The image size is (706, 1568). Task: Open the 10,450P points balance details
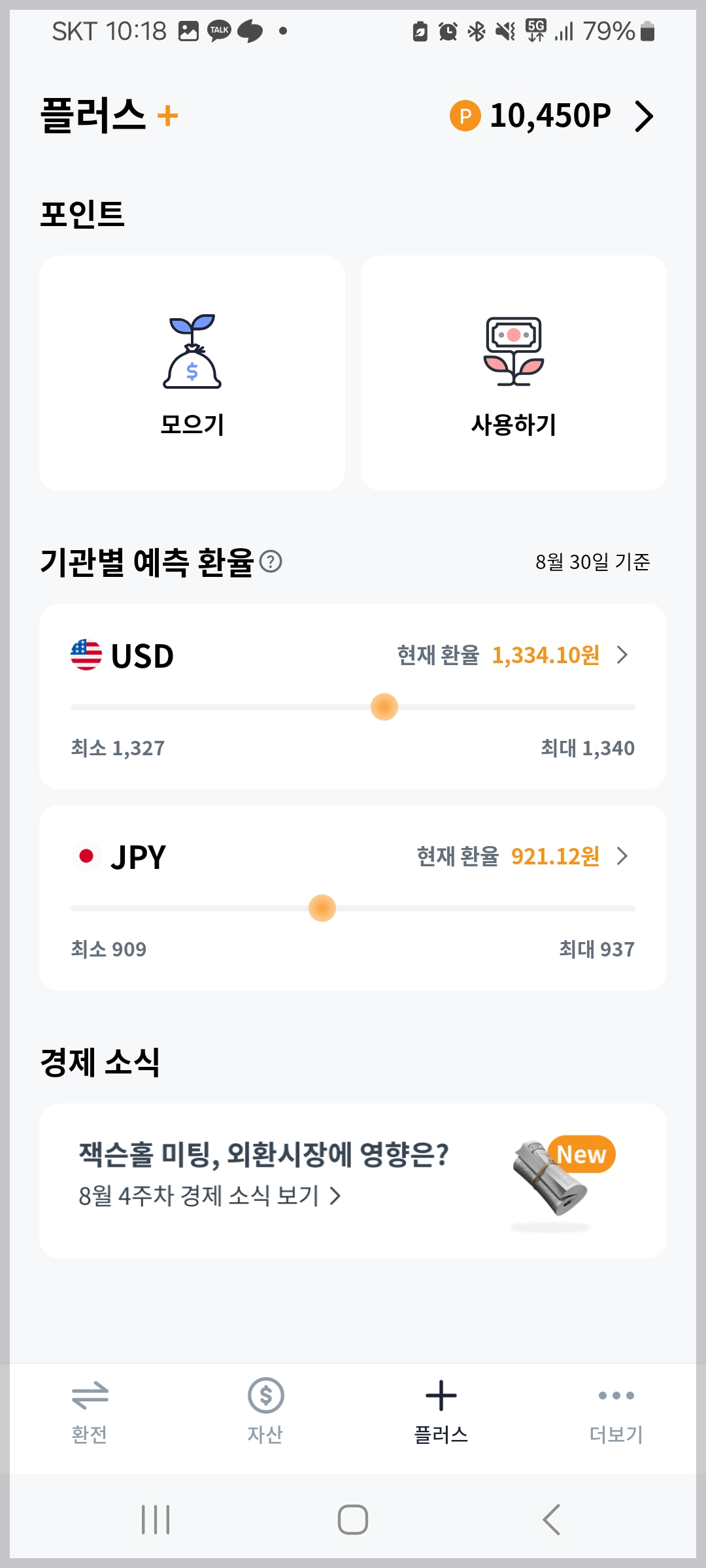pos(552,116)
